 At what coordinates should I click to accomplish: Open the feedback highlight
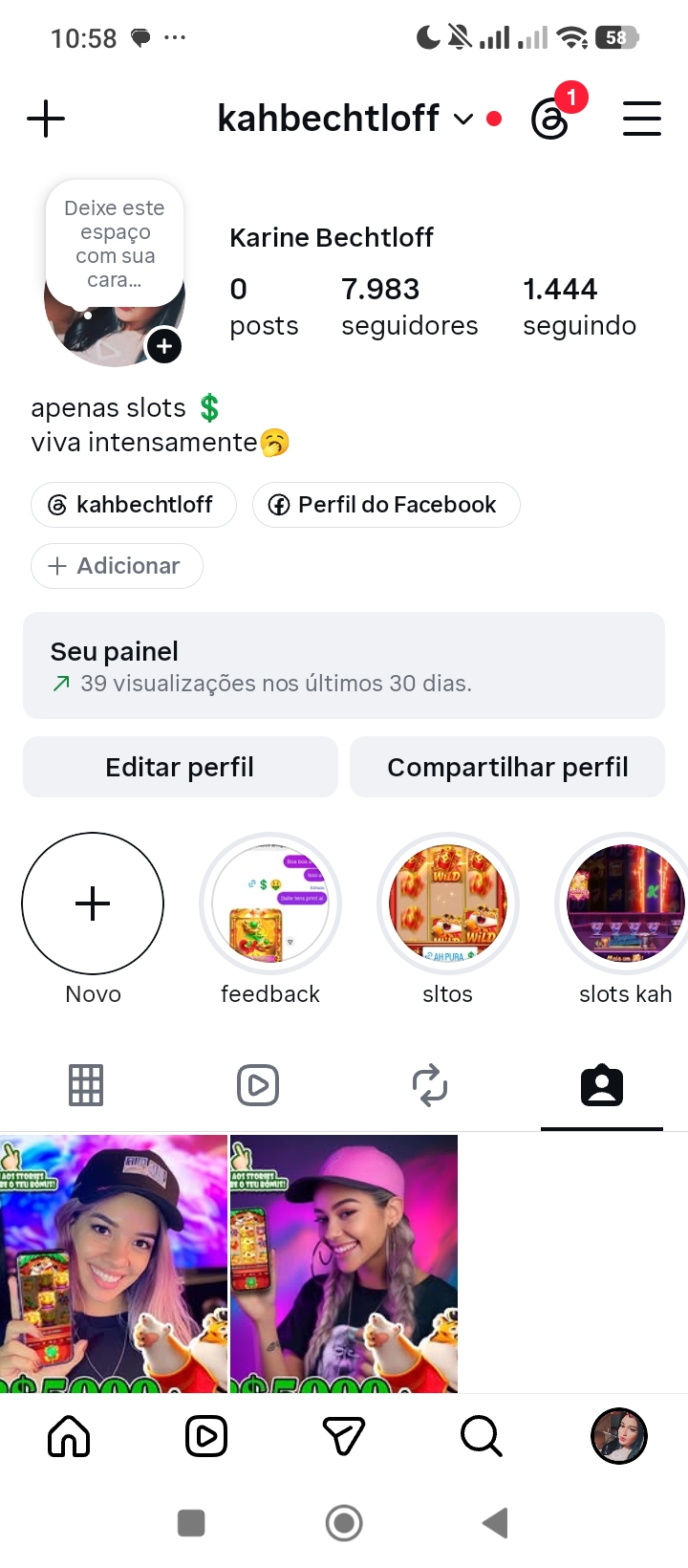coord(270,904)
